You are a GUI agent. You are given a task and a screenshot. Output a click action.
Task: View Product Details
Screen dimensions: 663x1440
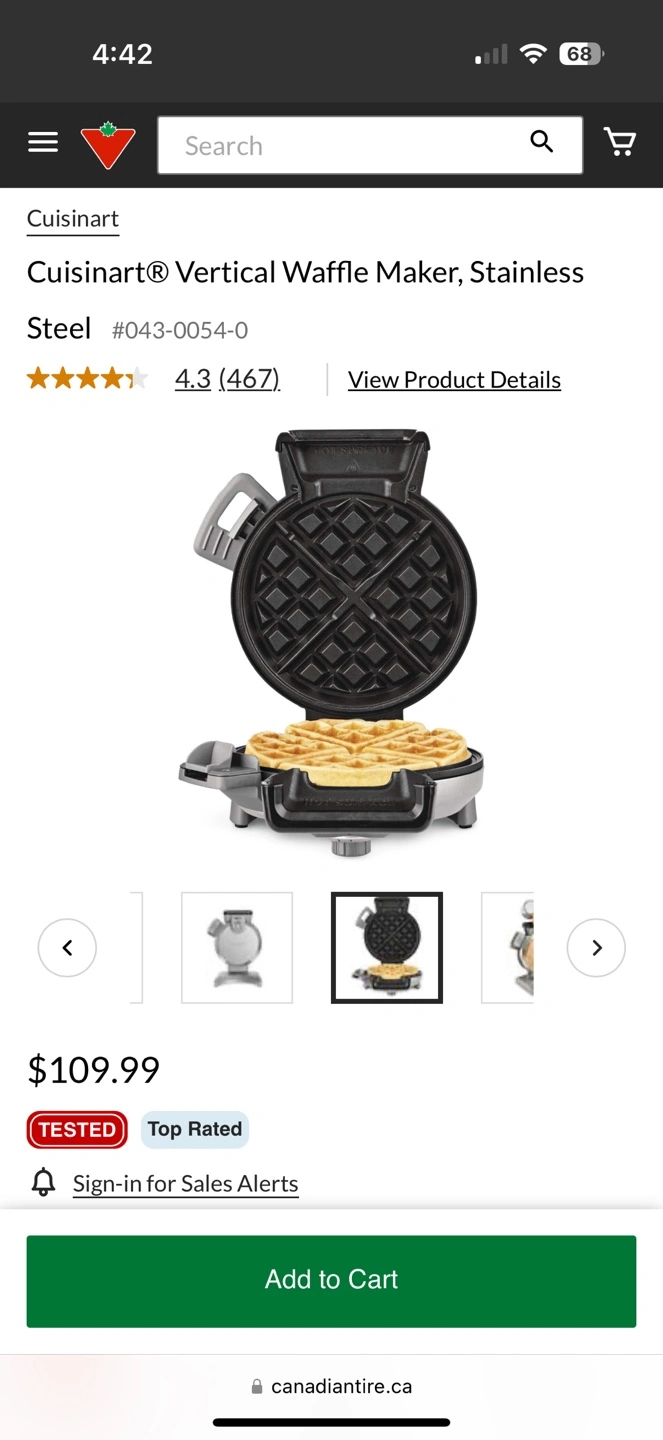pyautogui.click(x=454, y=380)
